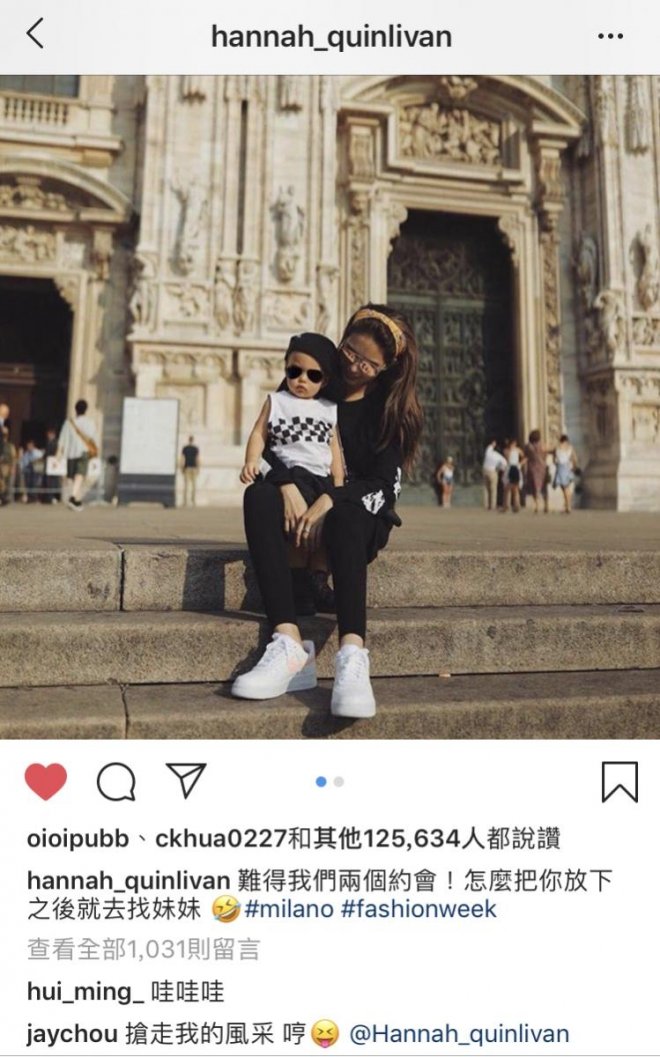660x1057 pixels.
Task: Save the post with the bookmark icon
Action: tap(619, 782)
